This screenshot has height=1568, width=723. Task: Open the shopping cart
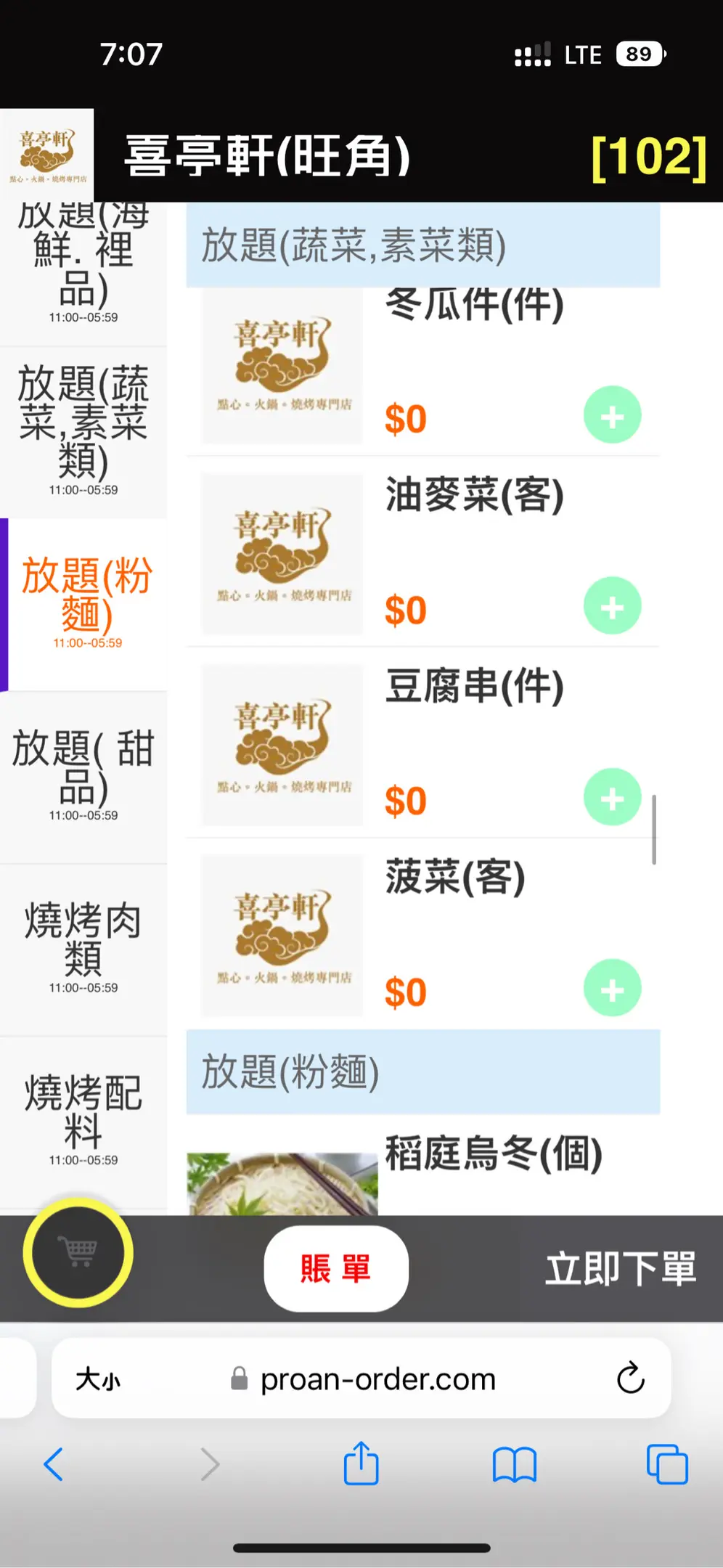(78, 1252)
